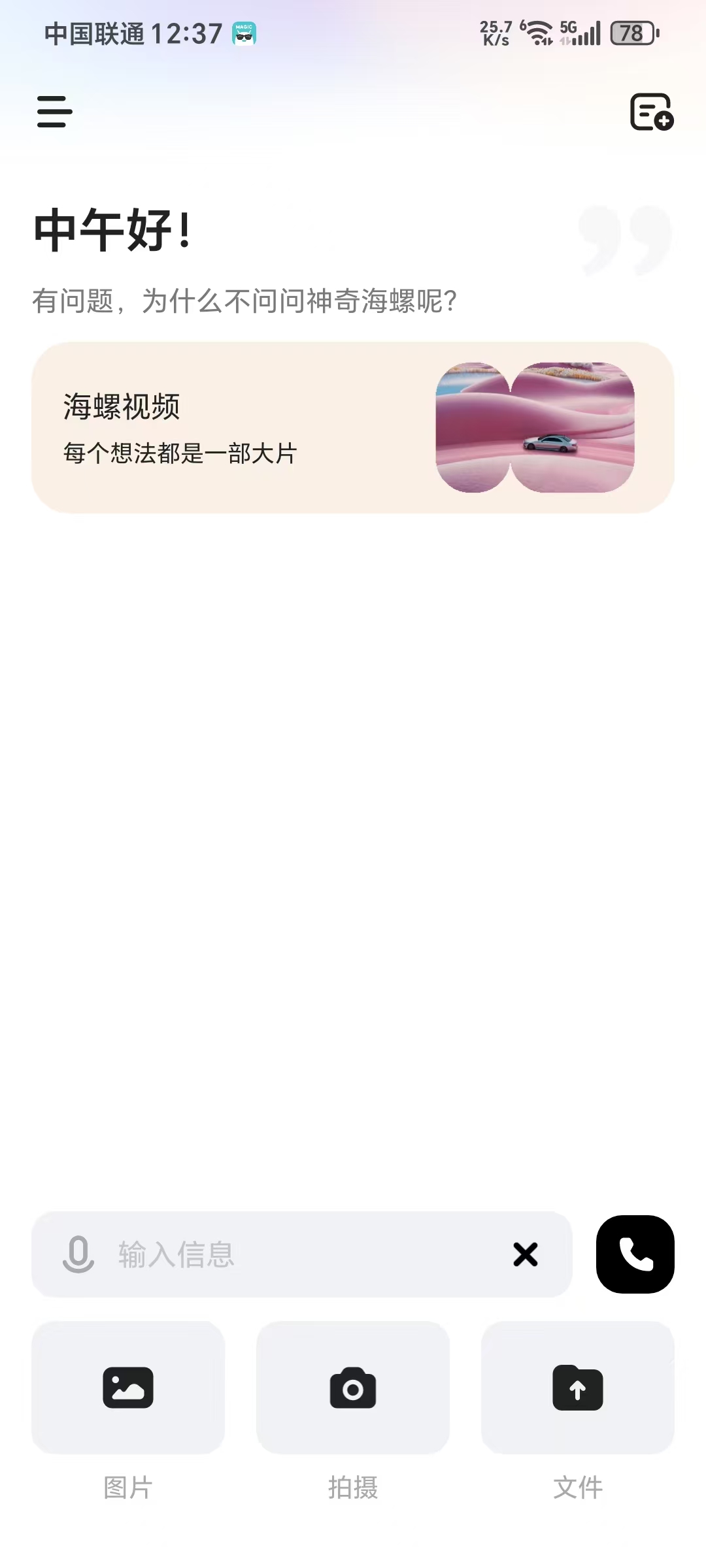Start a voice call with the assistant
Viewport: 706px width, 1568px height.
click(635, 1254)
